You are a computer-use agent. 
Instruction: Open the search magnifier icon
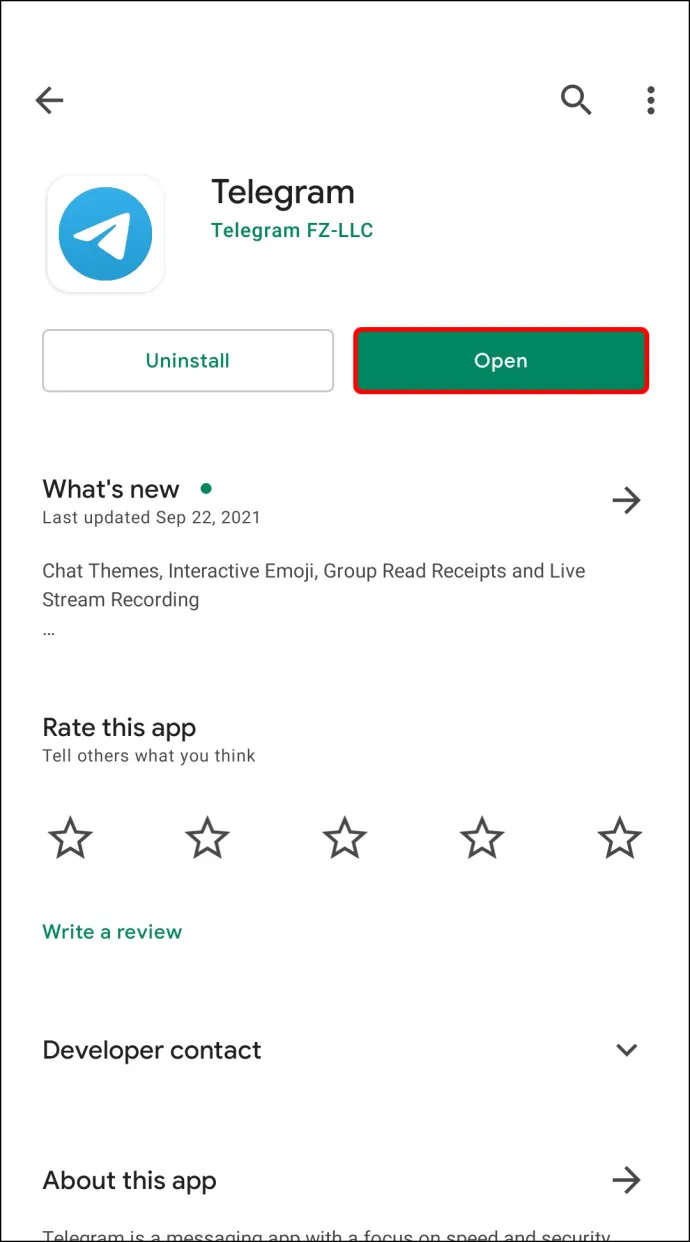click(576, 100)
